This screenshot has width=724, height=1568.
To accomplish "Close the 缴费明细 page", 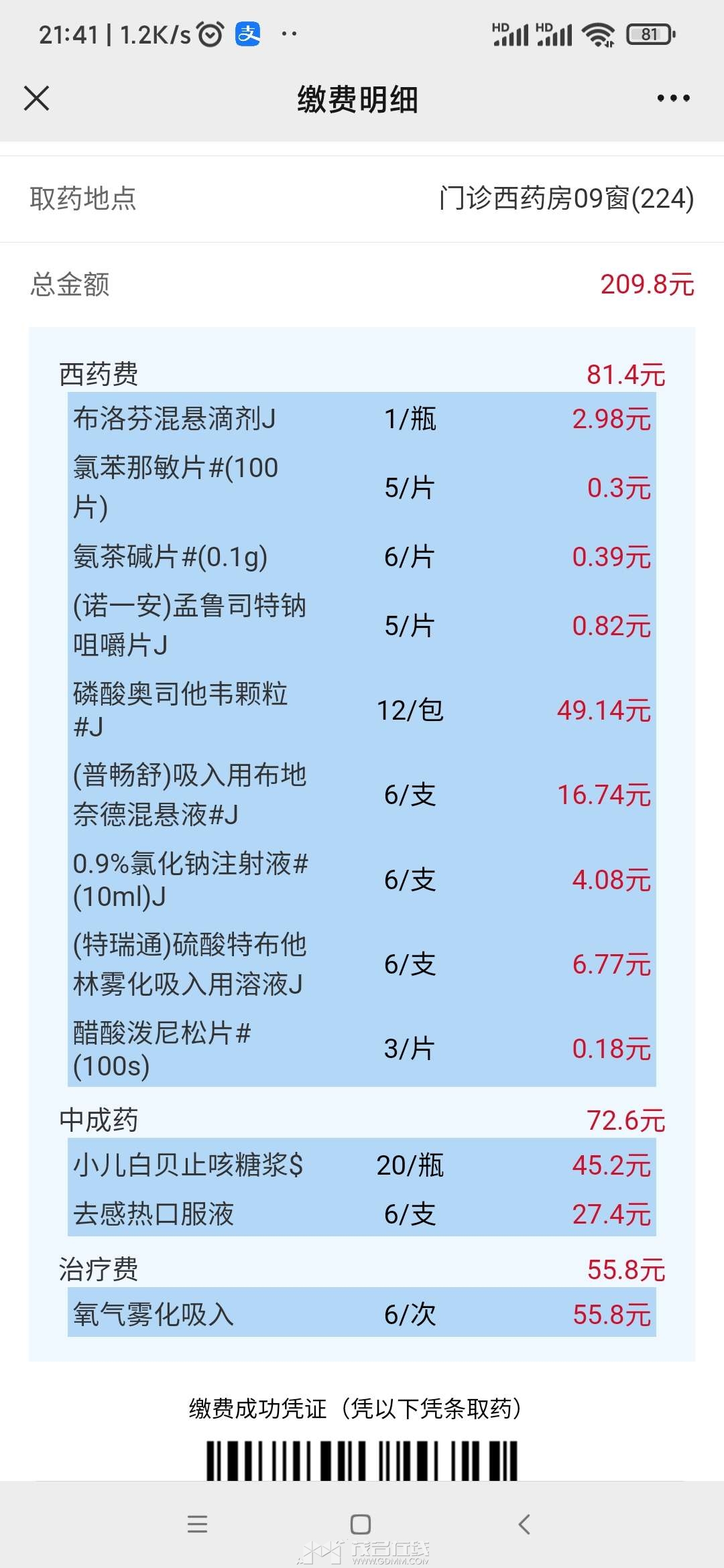I will (x=36, y=98).
